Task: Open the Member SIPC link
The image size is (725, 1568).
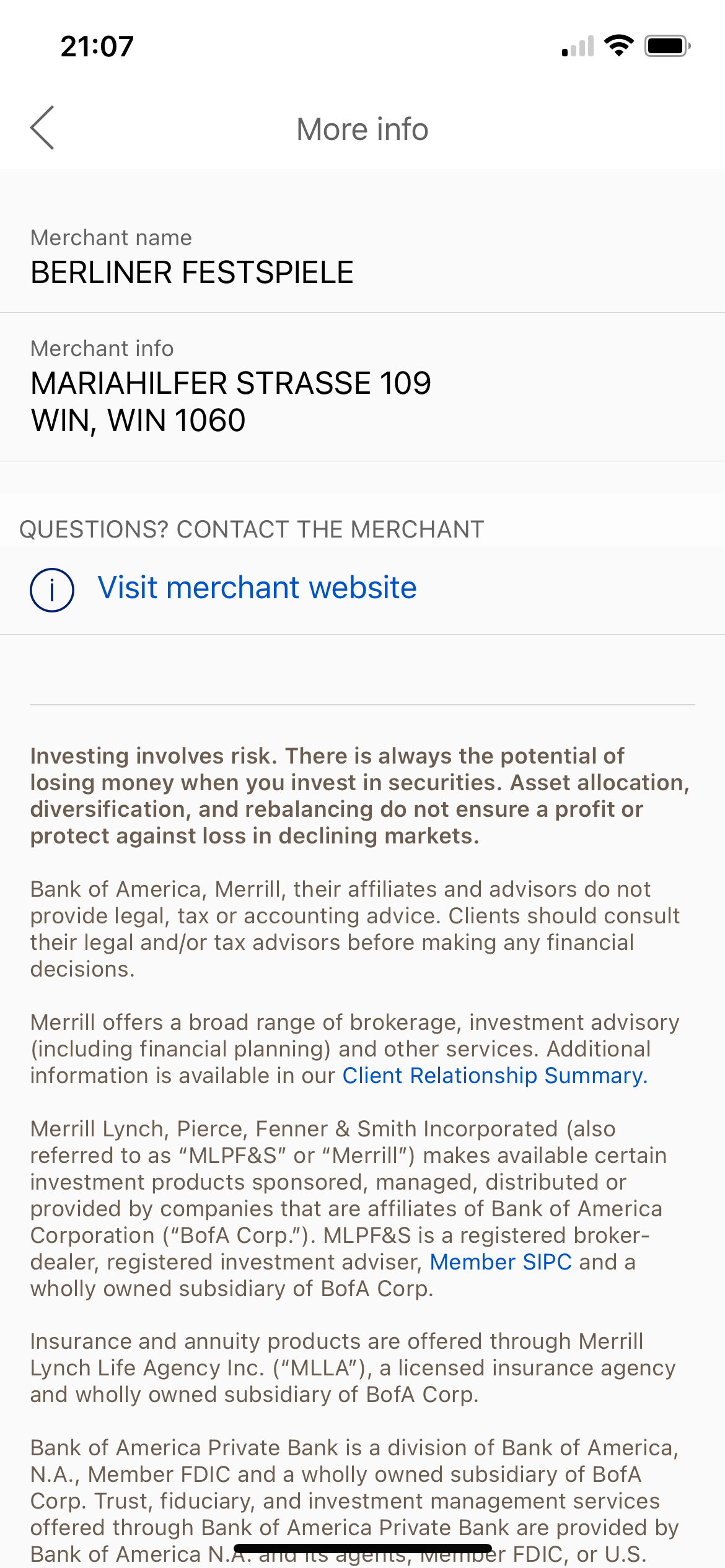Action: point(501,1262)
